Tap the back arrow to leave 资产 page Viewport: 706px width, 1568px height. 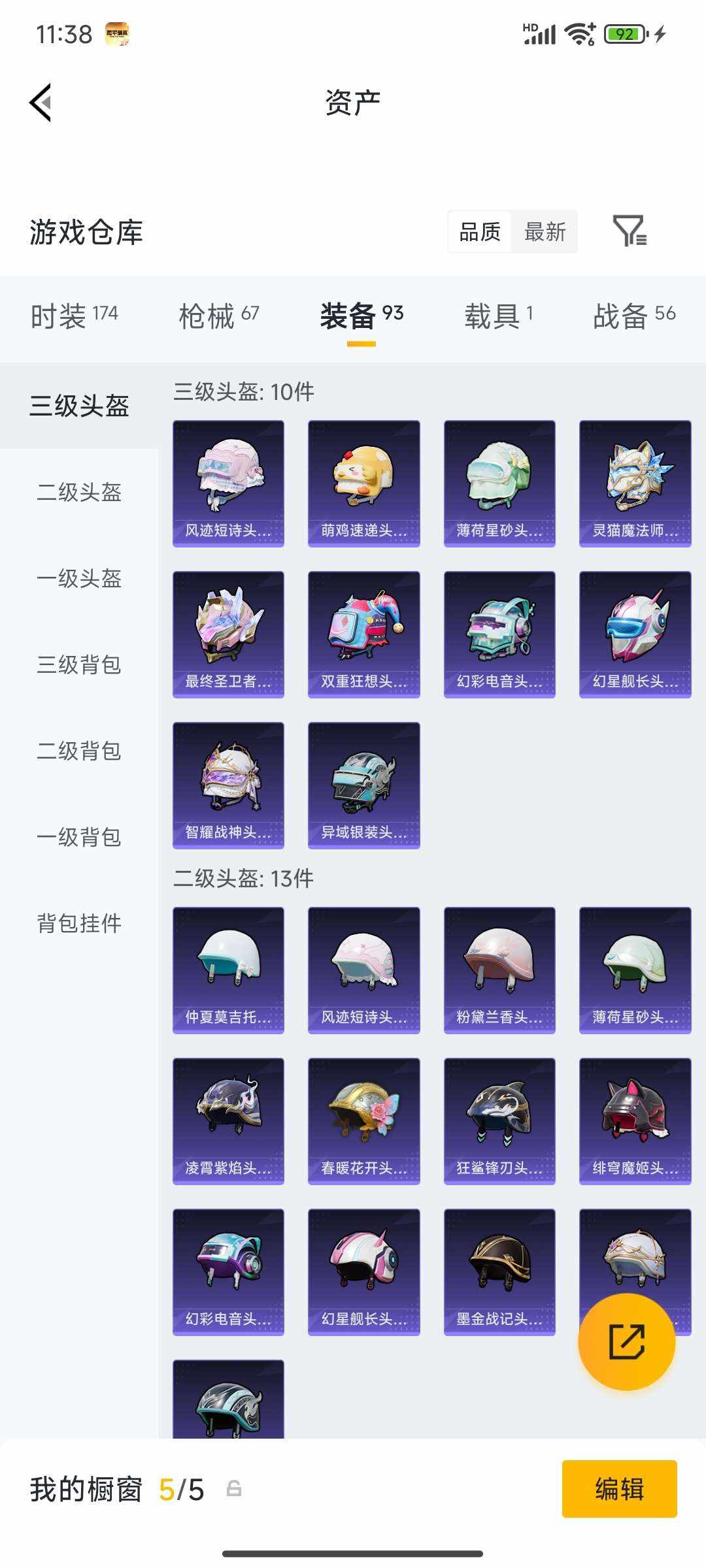[41, 103]
